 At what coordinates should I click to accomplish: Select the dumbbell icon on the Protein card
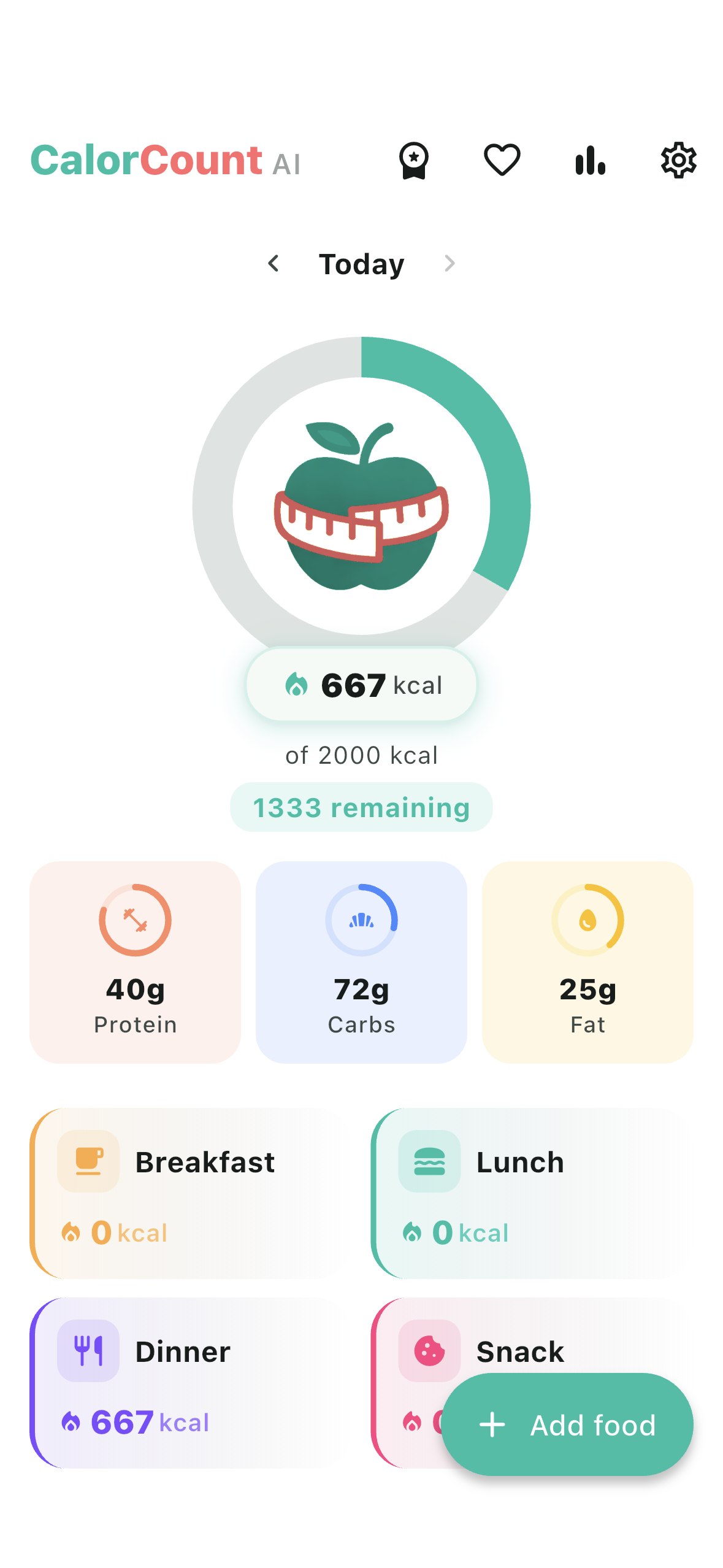point(135,922)
